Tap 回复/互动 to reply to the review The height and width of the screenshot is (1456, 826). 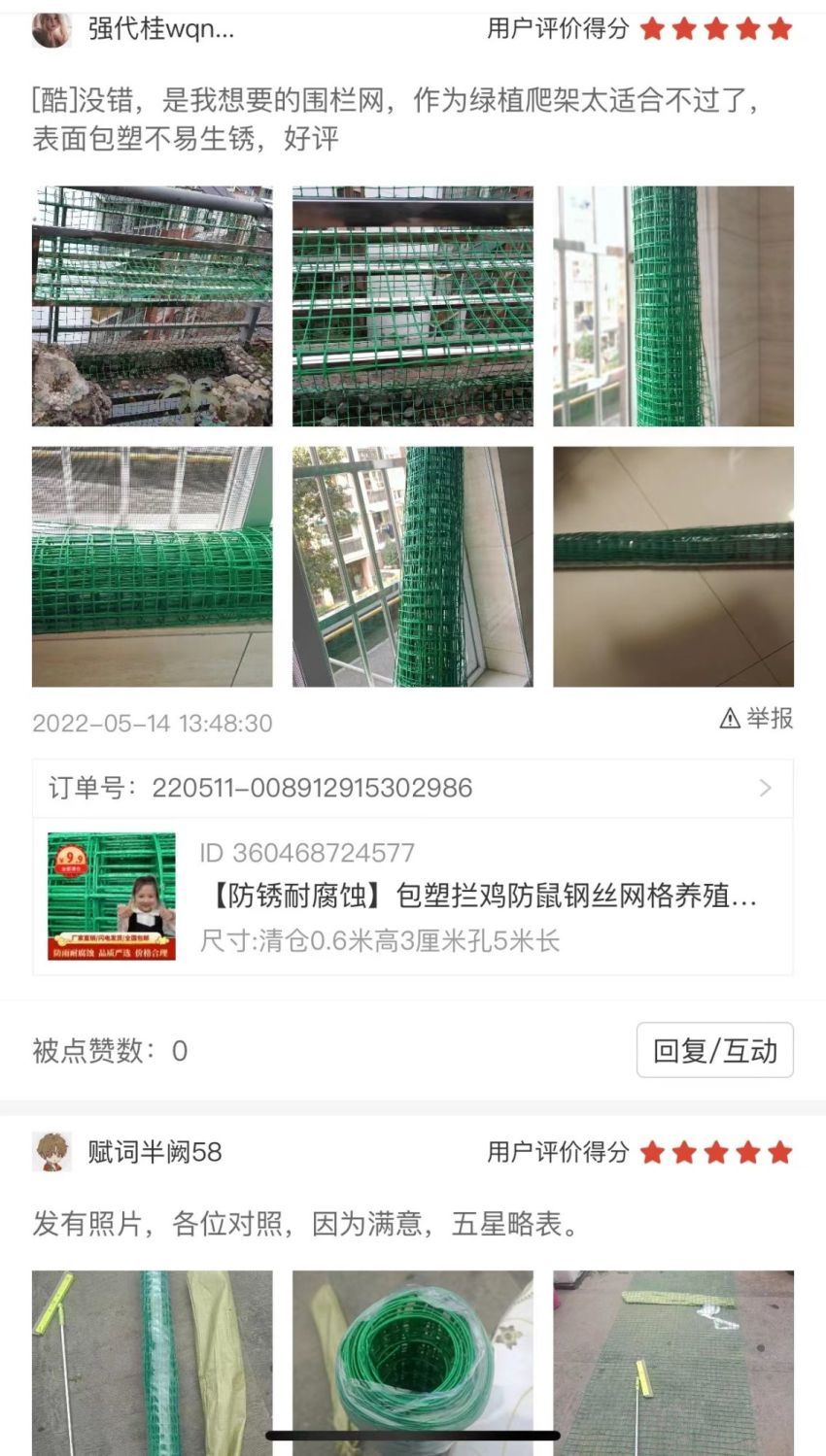tap(714, 1050)
